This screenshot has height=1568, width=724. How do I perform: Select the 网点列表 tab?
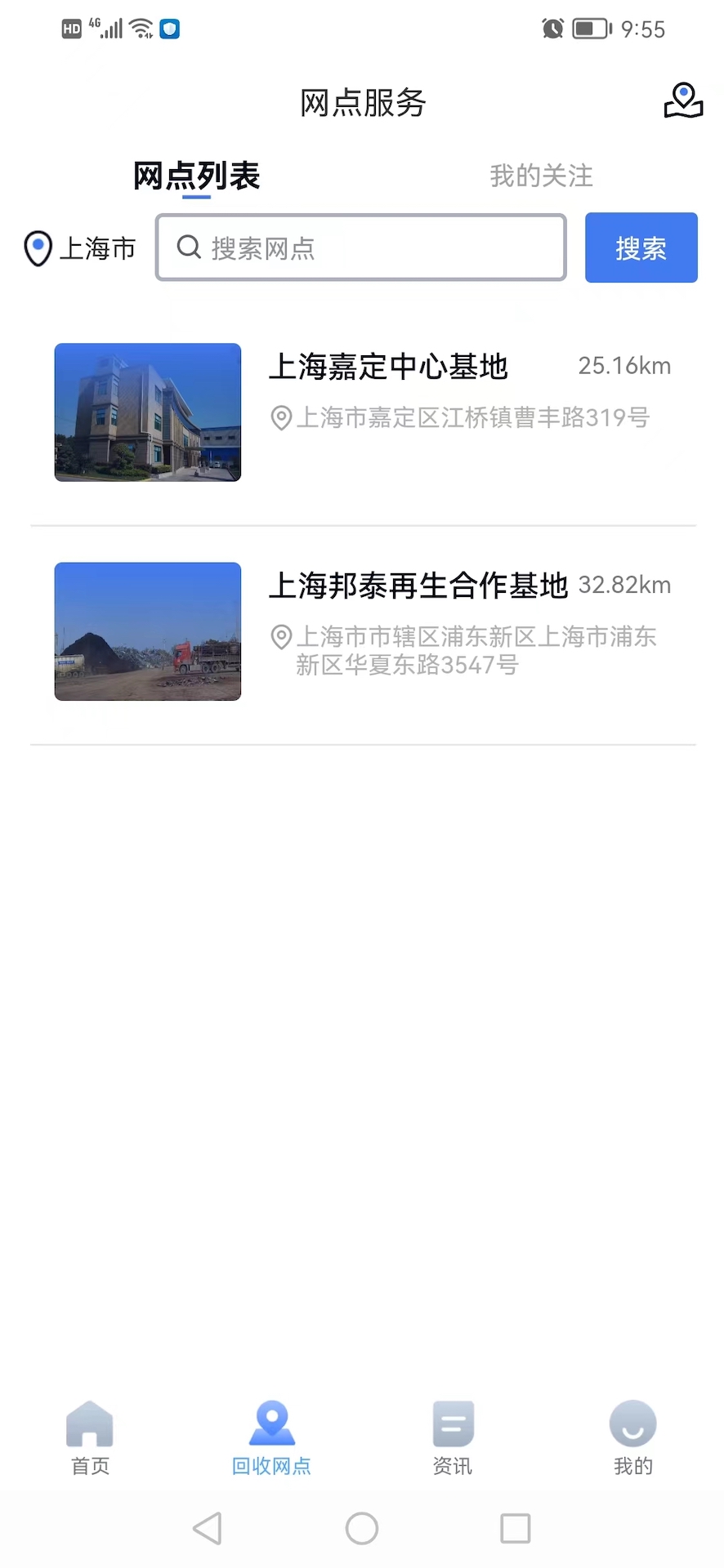coord(196,176)
